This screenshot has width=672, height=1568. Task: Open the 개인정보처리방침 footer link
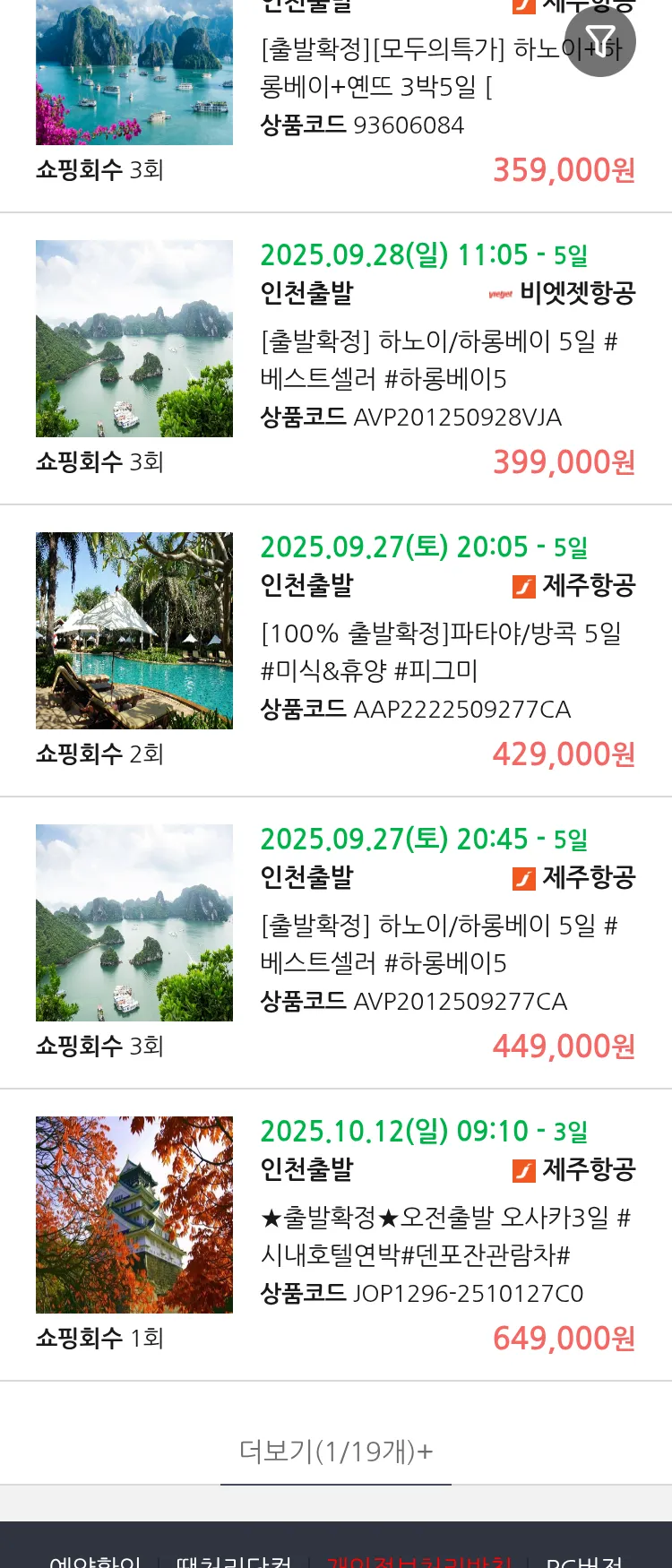pyautogui.click(x=419, y=1561)
